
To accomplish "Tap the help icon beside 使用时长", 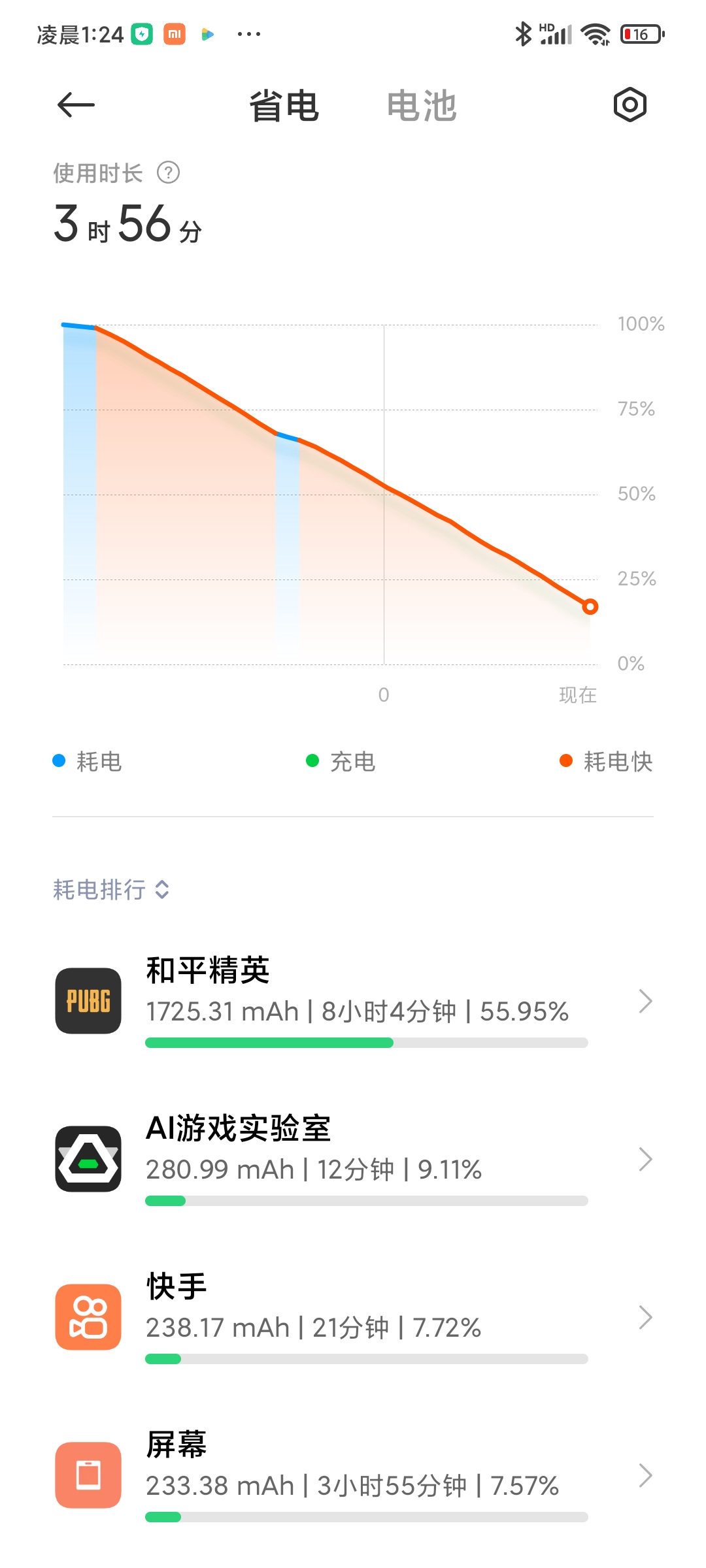I will point(169,173).
